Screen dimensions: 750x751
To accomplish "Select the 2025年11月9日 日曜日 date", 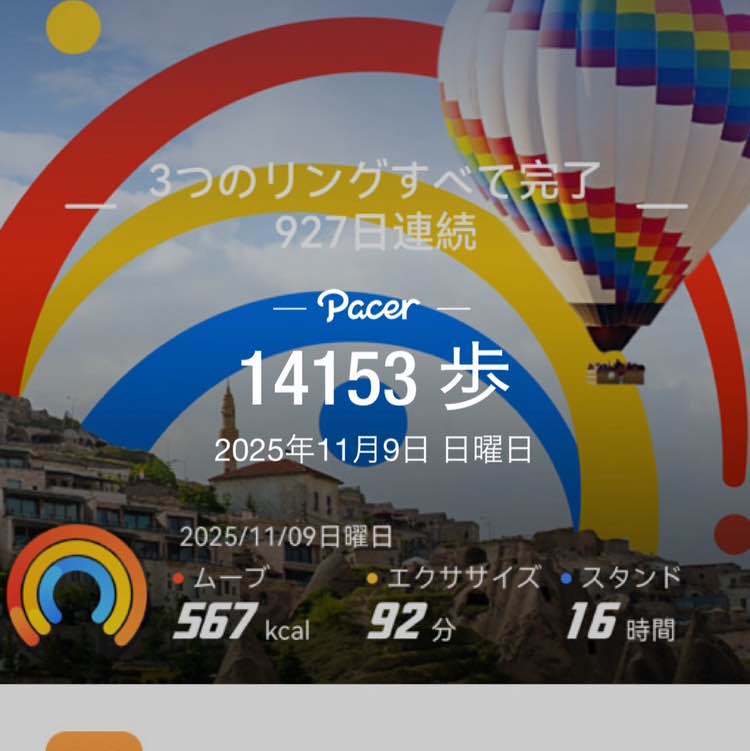I will tap(375, 450).
